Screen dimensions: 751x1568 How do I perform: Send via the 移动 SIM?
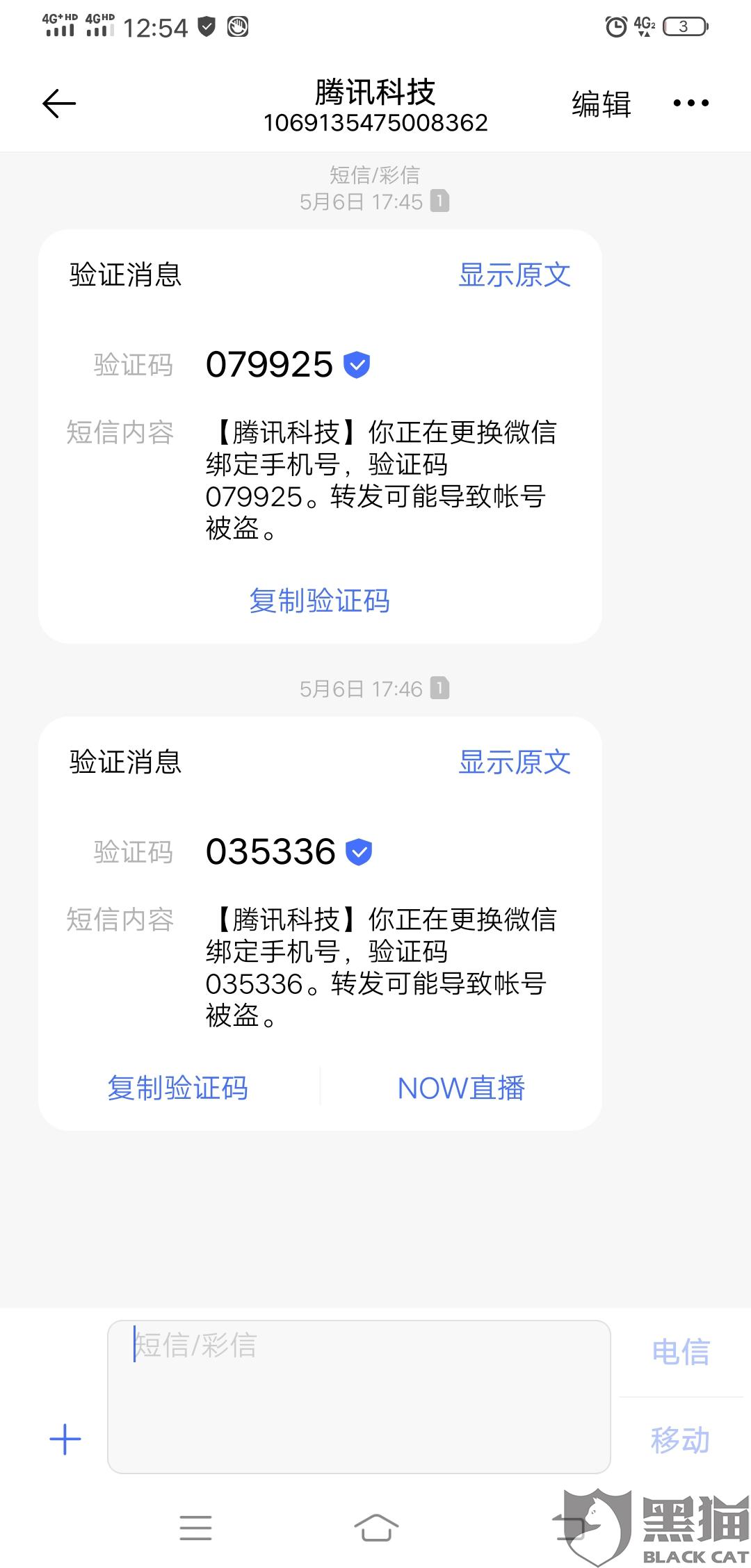[681, 1439]
